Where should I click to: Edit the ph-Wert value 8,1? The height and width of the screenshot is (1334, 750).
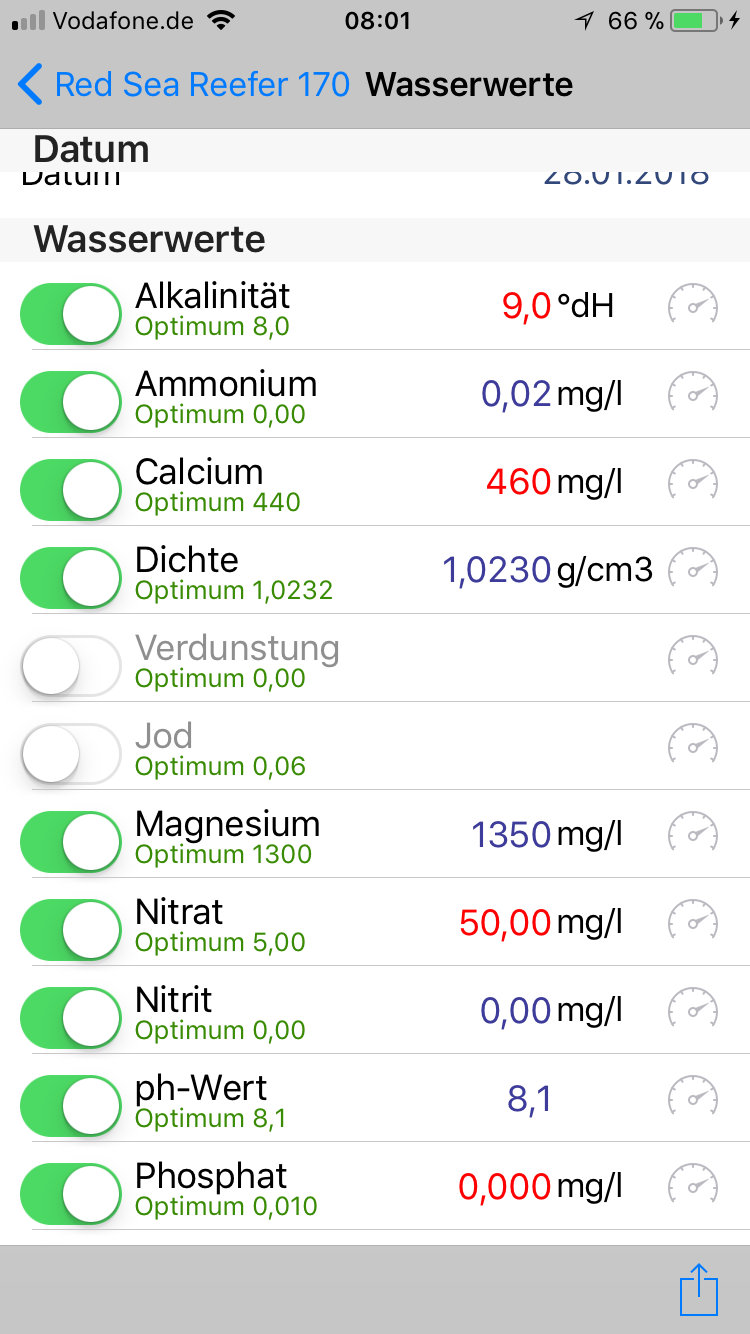point(530,1098)
